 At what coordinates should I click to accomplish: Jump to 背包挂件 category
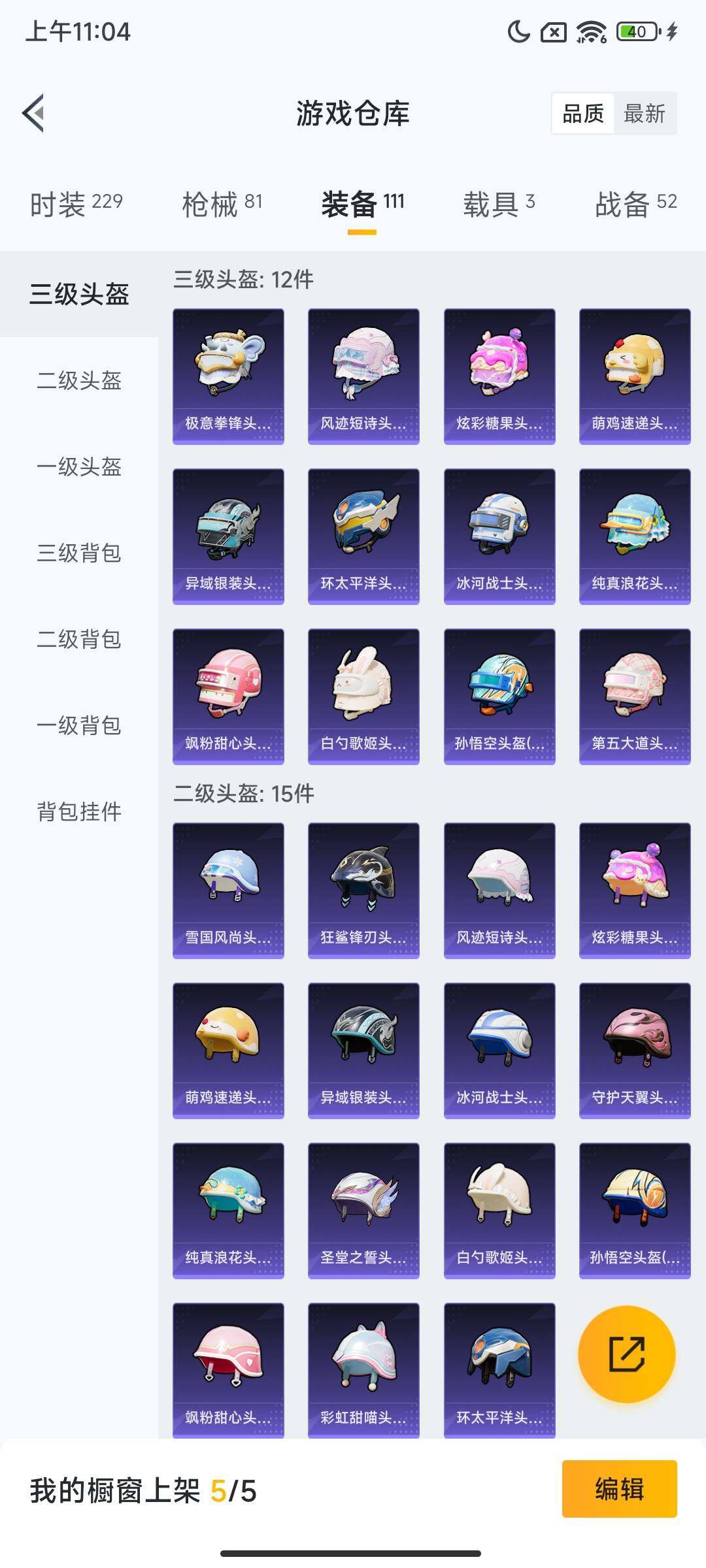pyautogui.click(x=78, y=812)
